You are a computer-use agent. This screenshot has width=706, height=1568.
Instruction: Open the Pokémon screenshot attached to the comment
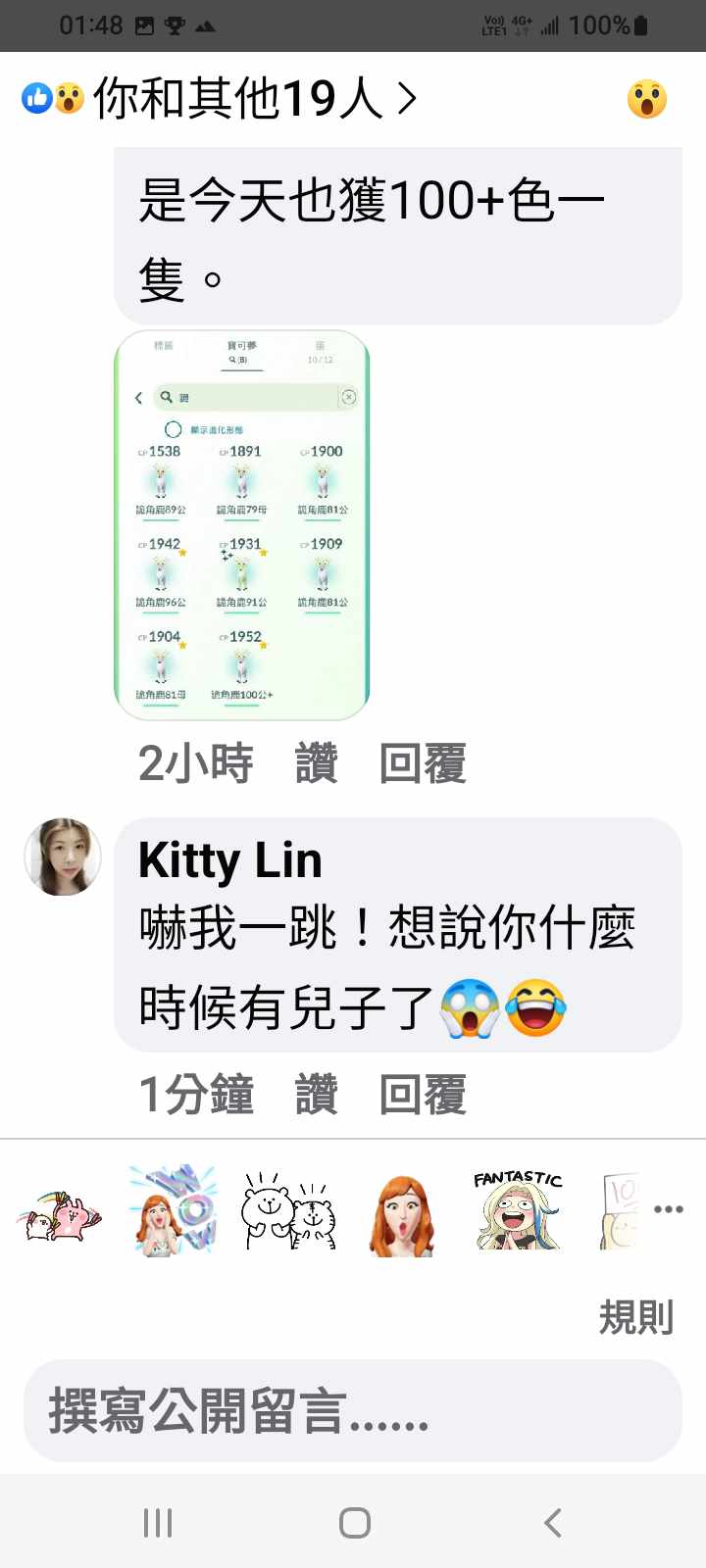coord(242,525)
